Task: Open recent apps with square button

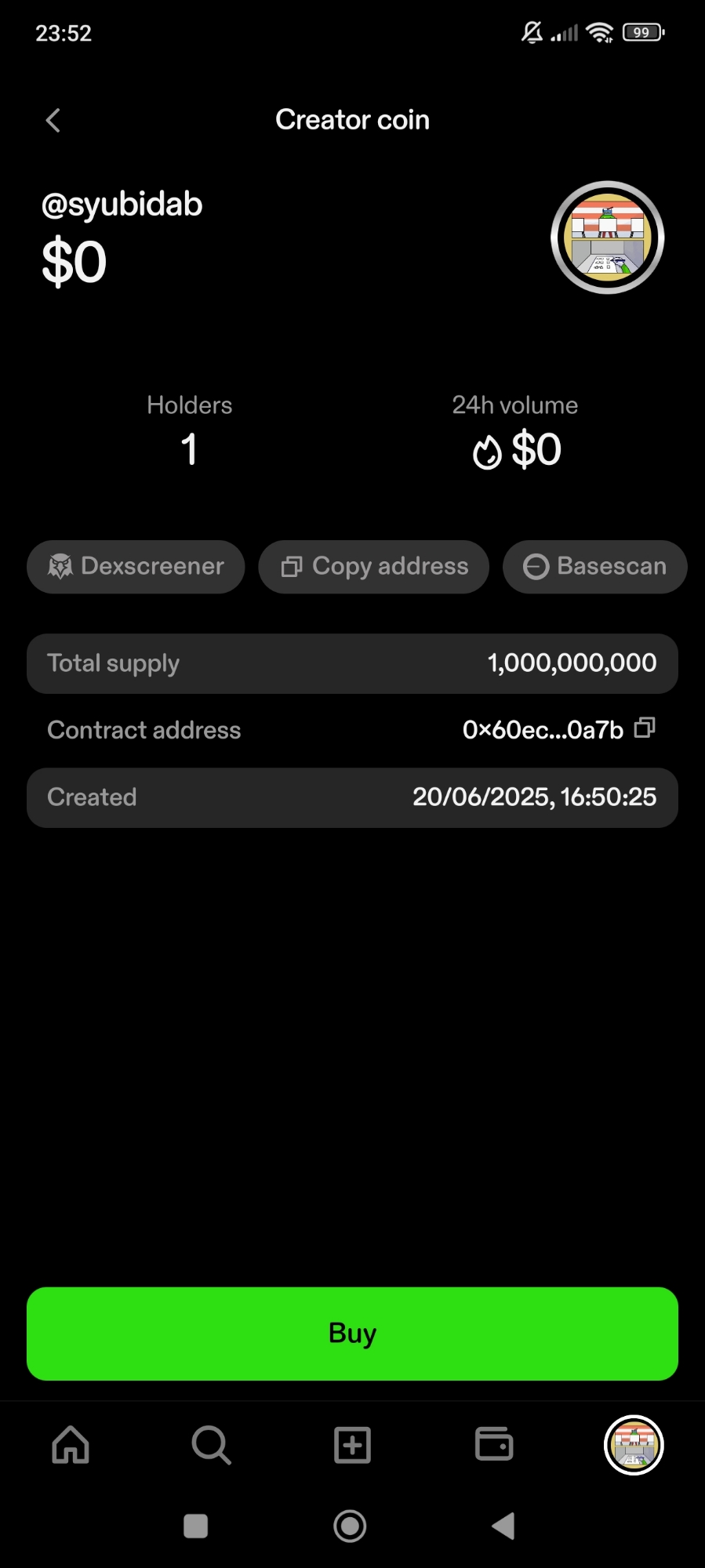Action: click(x=195, y=1526)
